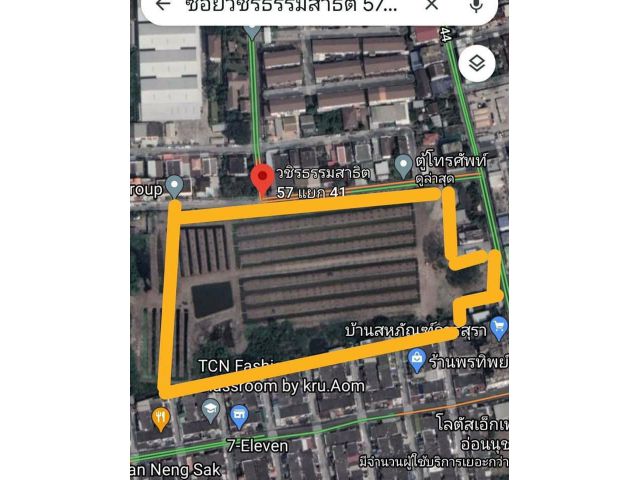Viewport: 640px width, 480px height.
Task: Tap the orange restaurant marker near Neng Sak
Action: tap(160, 415)
